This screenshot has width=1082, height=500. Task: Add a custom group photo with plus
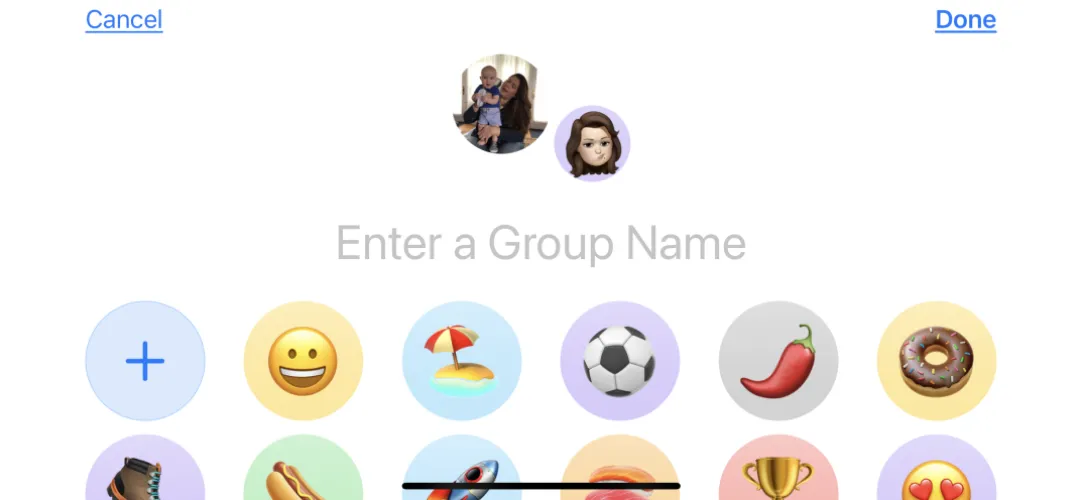(145, 361)
